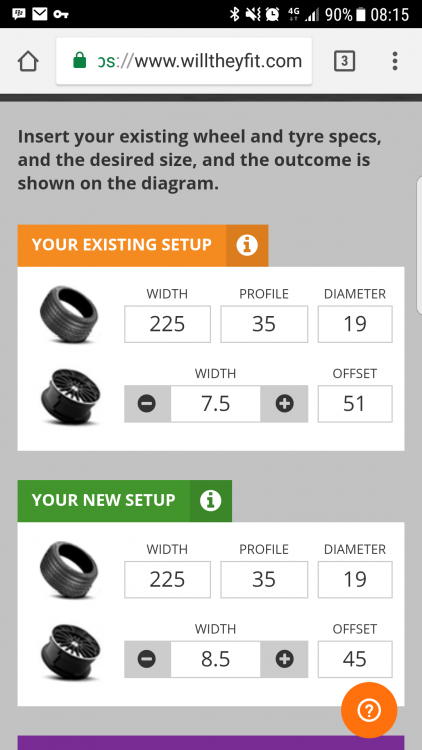Edit existing setup tyre profile field
This screenshot has width=422, height=750.
click(x=264, y=324)
